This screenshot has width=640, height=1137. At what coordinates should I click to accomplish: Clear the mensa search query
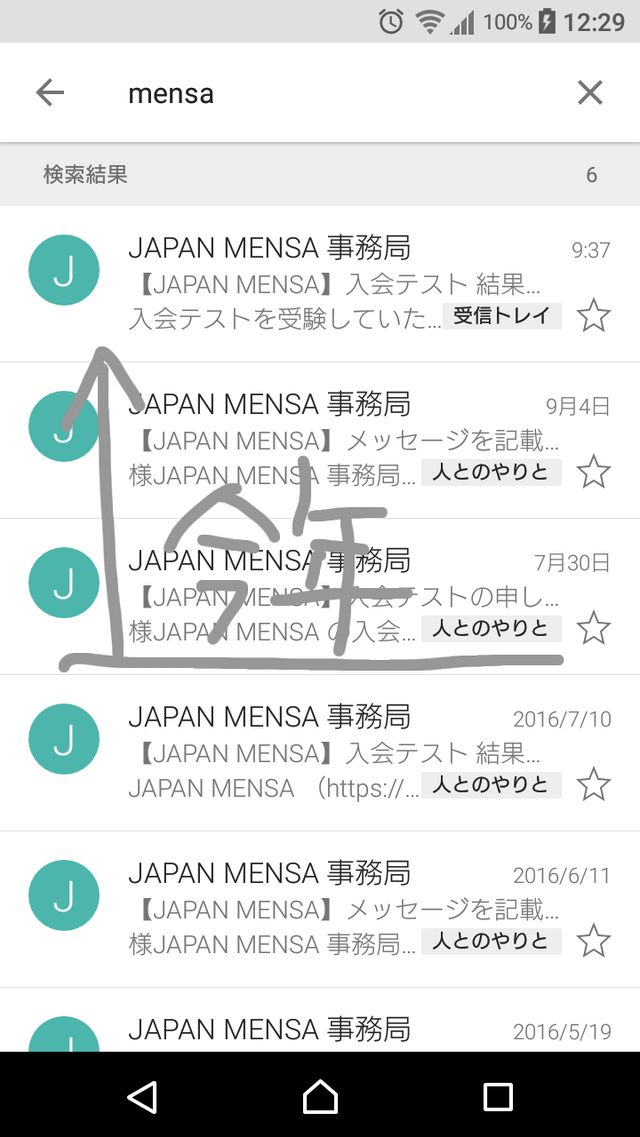[x=590, y=93]
